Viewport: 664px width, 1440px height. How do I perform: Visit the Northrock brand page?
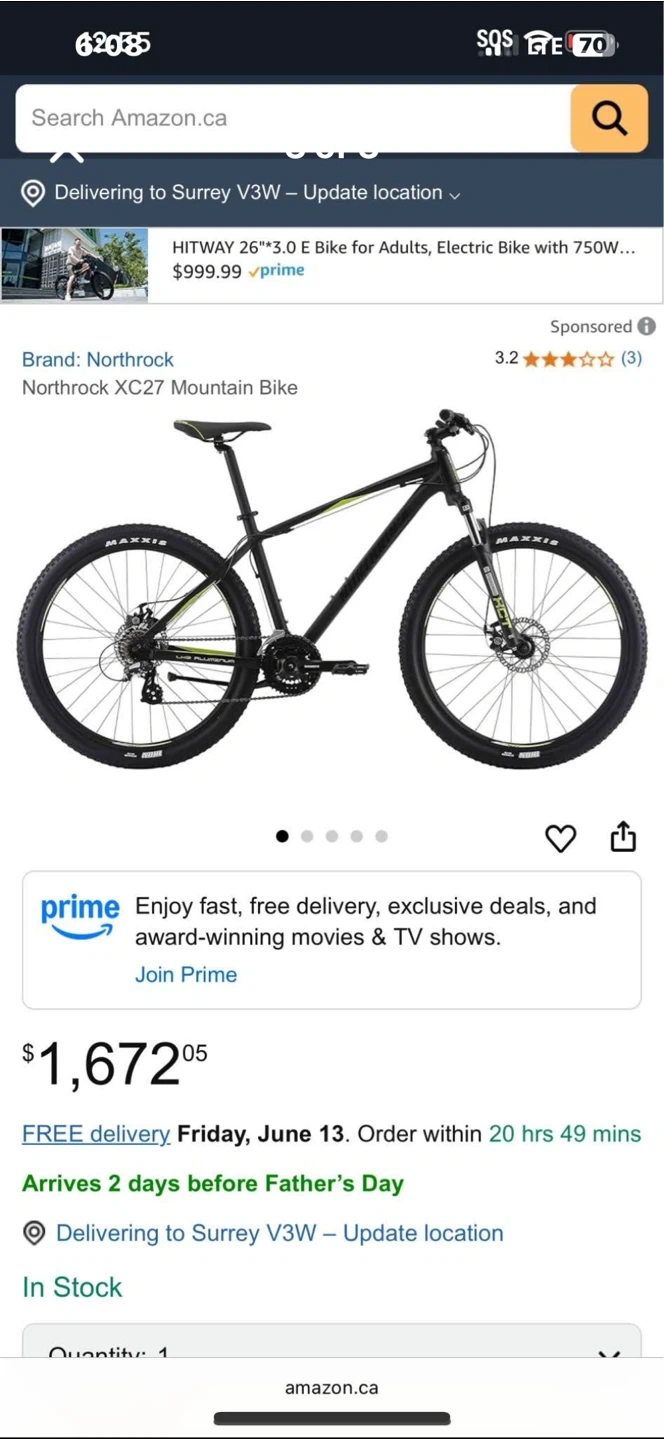point(98,360)
